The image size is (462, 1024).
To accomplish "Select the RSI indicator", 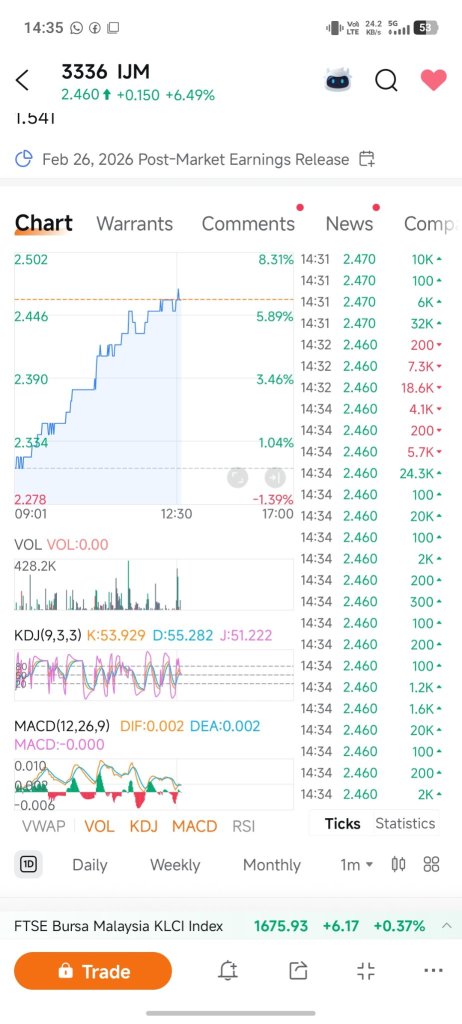I will [244, 826].
